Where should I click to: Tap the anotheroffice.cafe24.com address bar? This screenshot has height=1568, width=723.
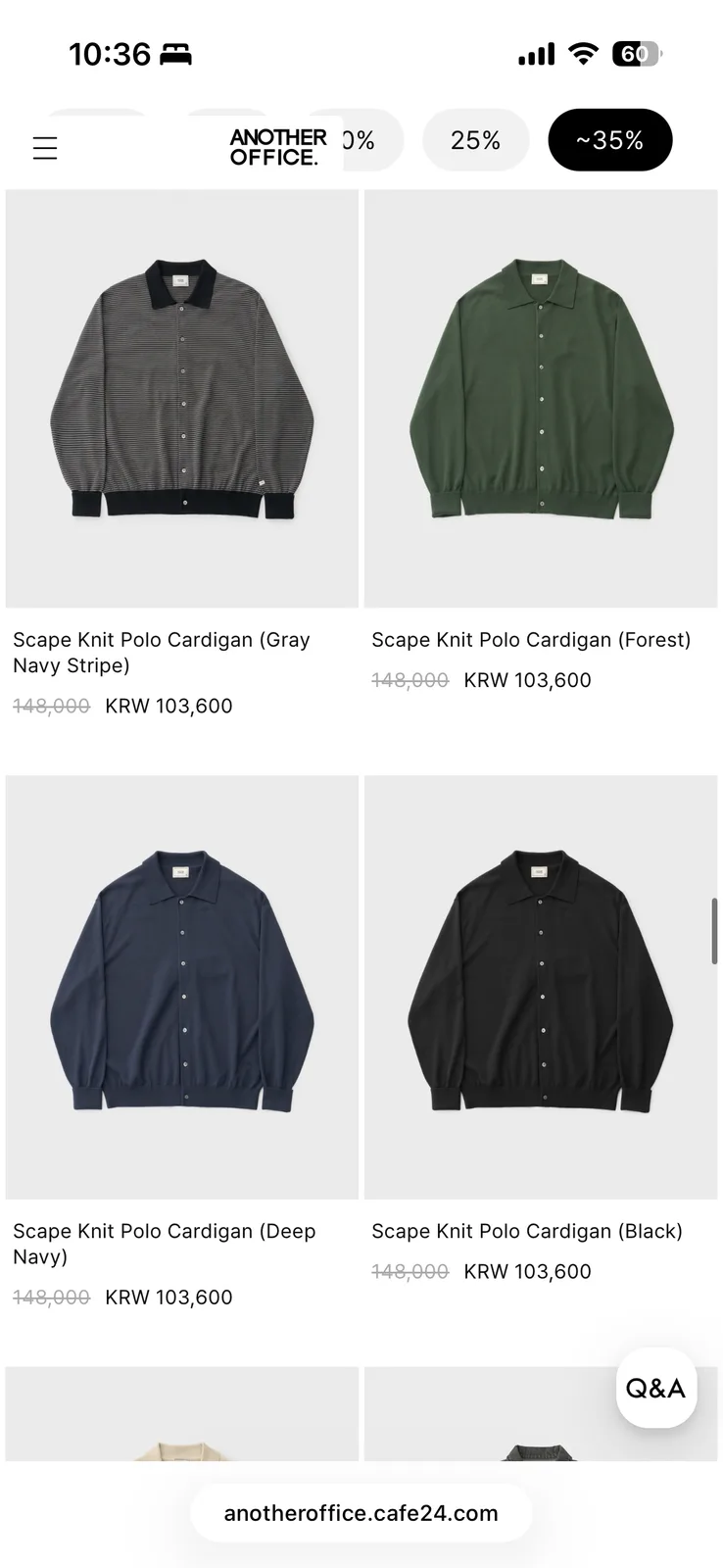point(361,1513)
